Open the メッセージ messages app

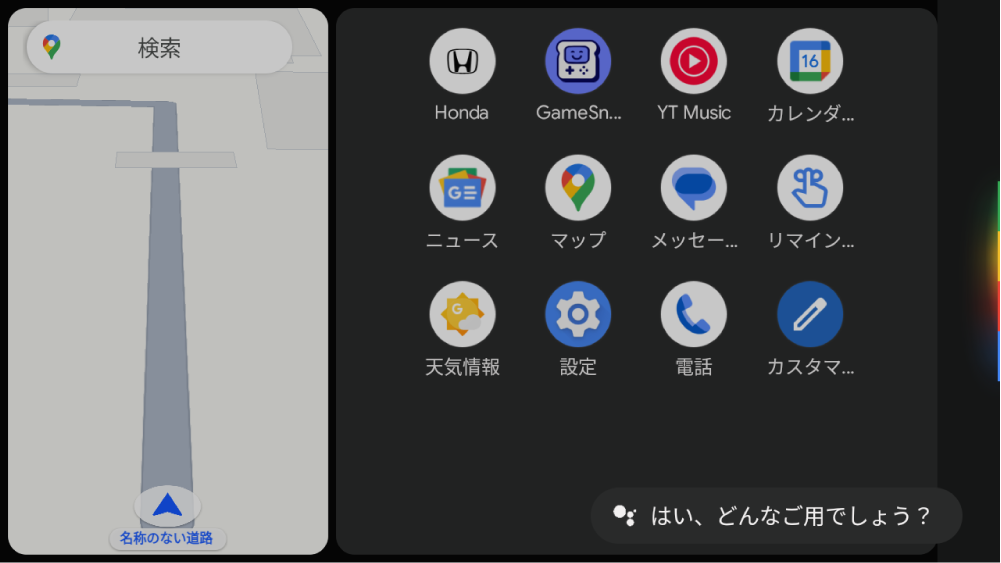coord(694,188)
